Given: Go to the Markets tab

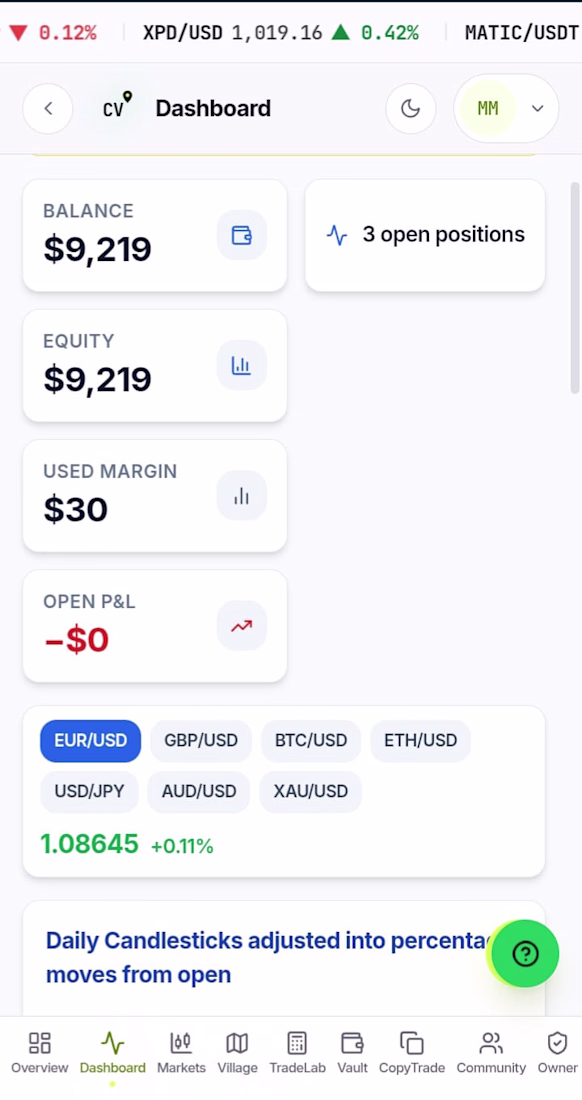Looking at the screenshot, I should pos(181,1053).
